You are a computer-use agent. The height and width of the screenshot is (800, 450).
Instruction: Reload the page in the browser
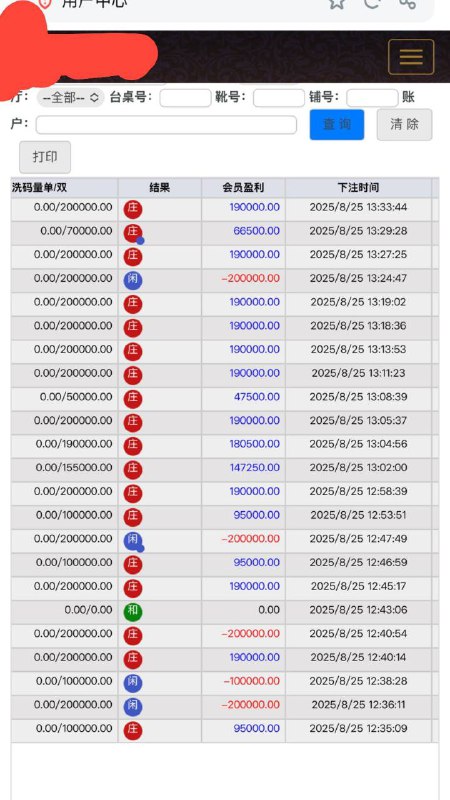pos(371,3)
